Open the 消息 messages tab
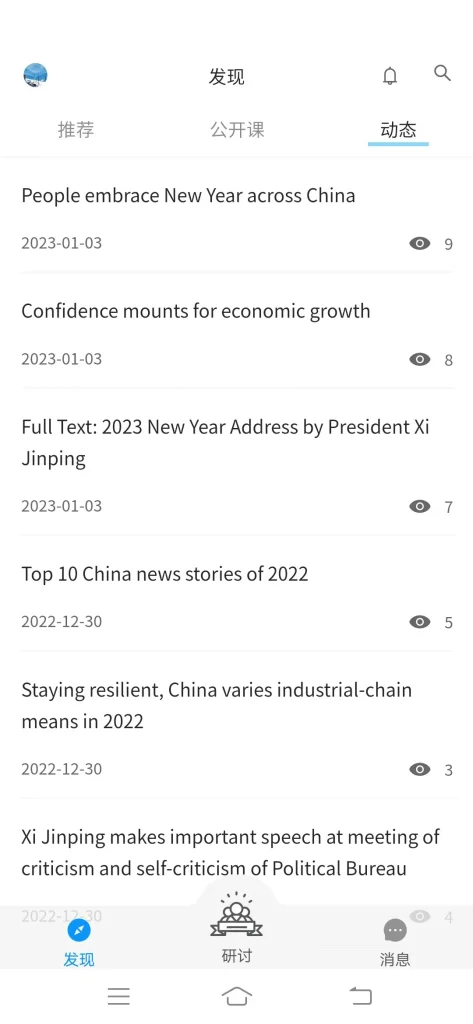Viewport: 473px width, 1024px height. 395,942
